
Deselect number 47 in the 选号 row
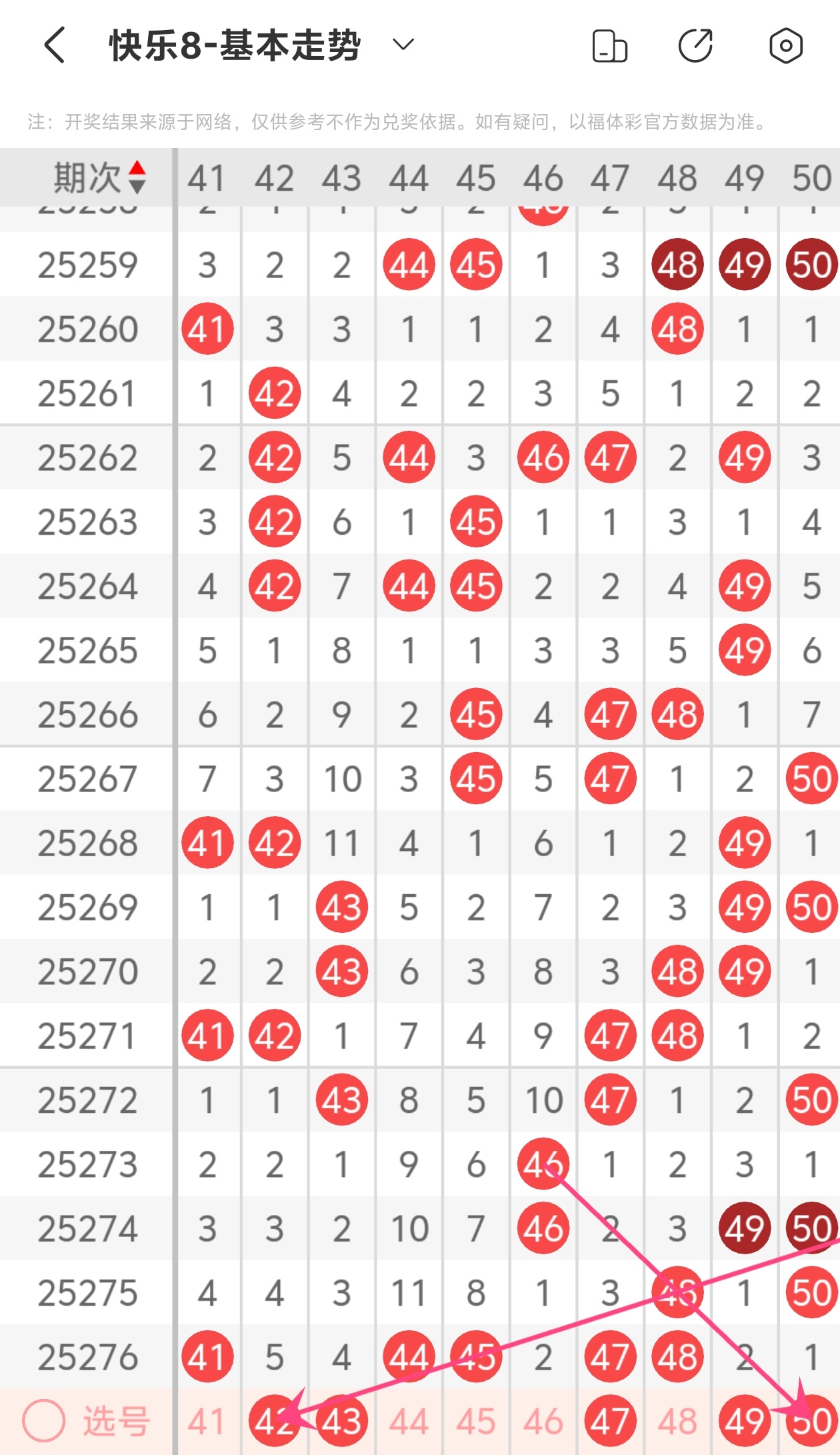click(610, 1422)
